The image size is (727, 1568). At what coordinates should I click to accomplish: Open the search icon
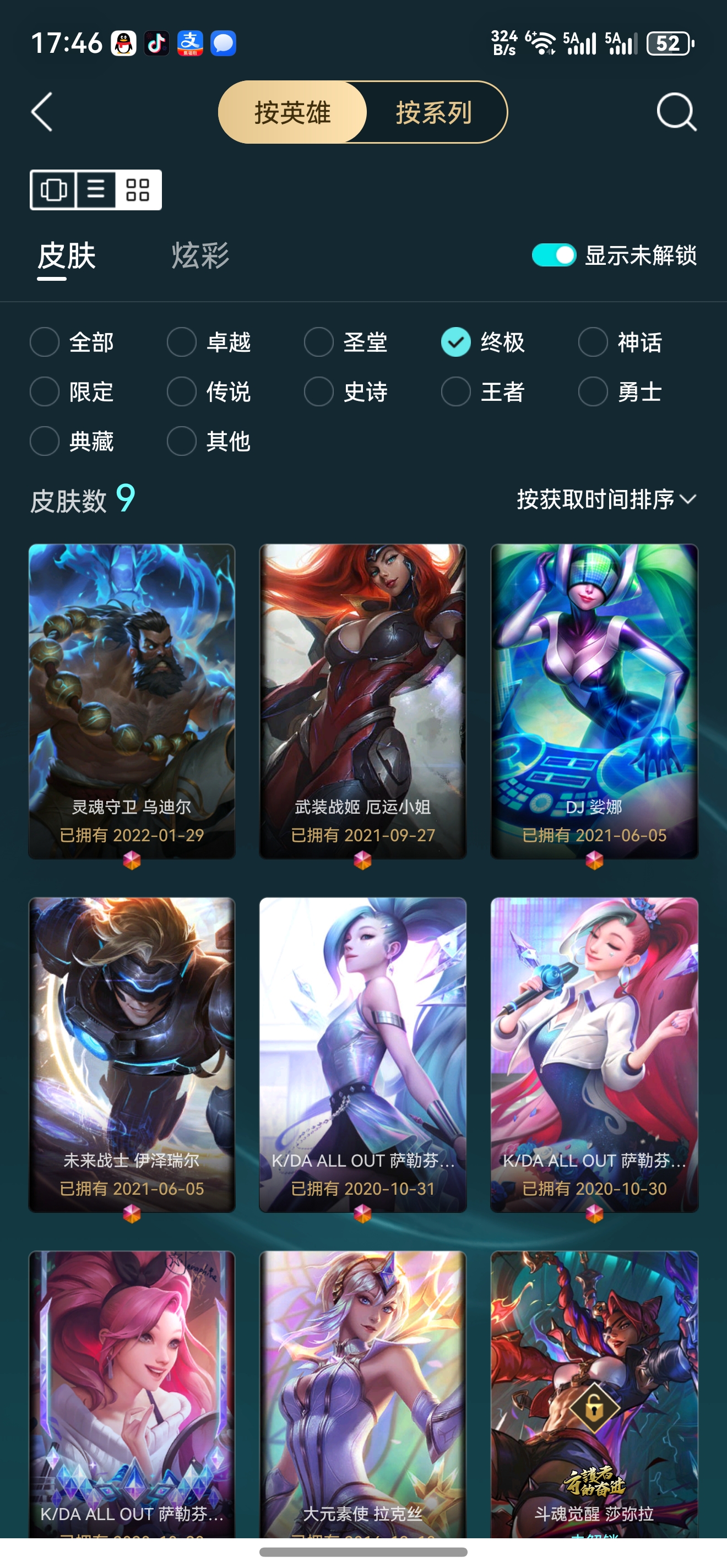(x=676, y=112)
